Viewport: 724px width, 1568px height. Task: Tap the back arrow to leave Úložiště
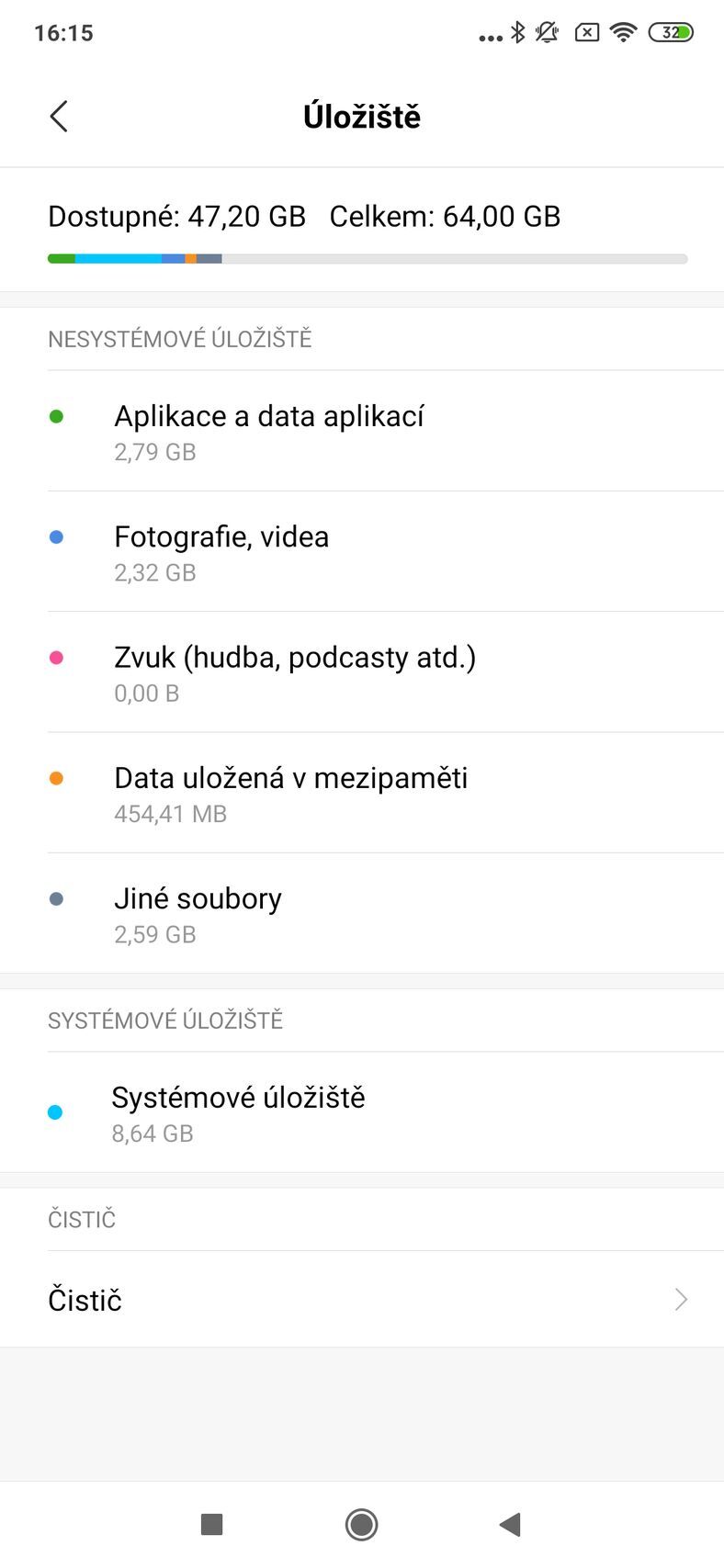tap(59, 117)
